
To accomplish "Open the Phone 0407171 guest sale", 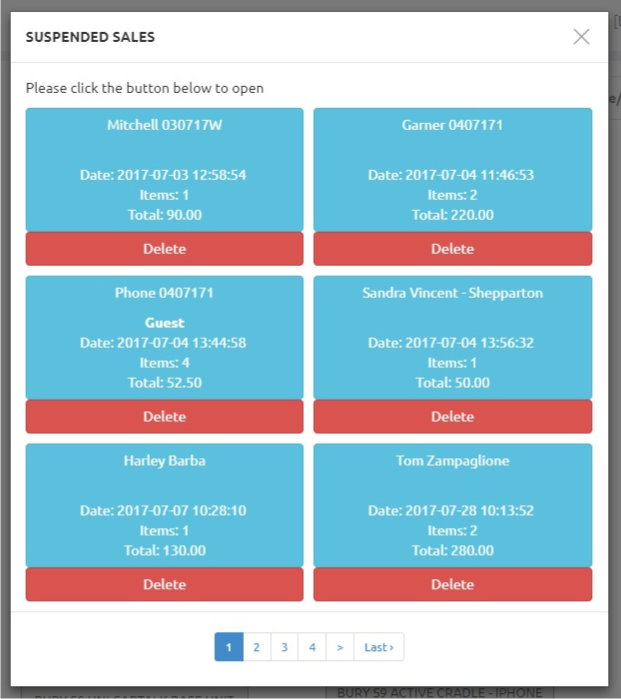I will 164,338.
